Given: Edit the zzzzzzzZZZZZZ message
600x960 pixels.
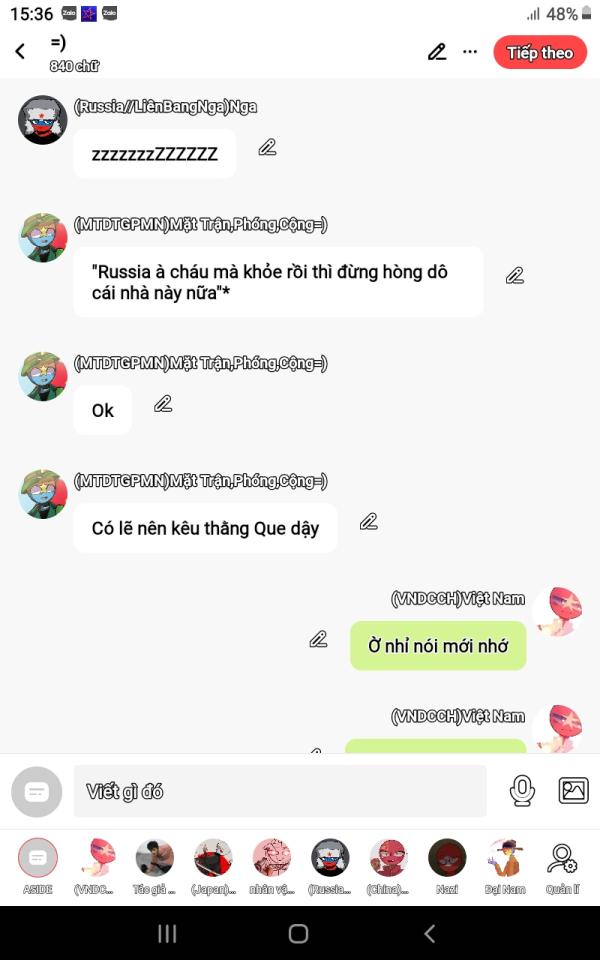Looking at the screenshot, I should click(267, 148).
